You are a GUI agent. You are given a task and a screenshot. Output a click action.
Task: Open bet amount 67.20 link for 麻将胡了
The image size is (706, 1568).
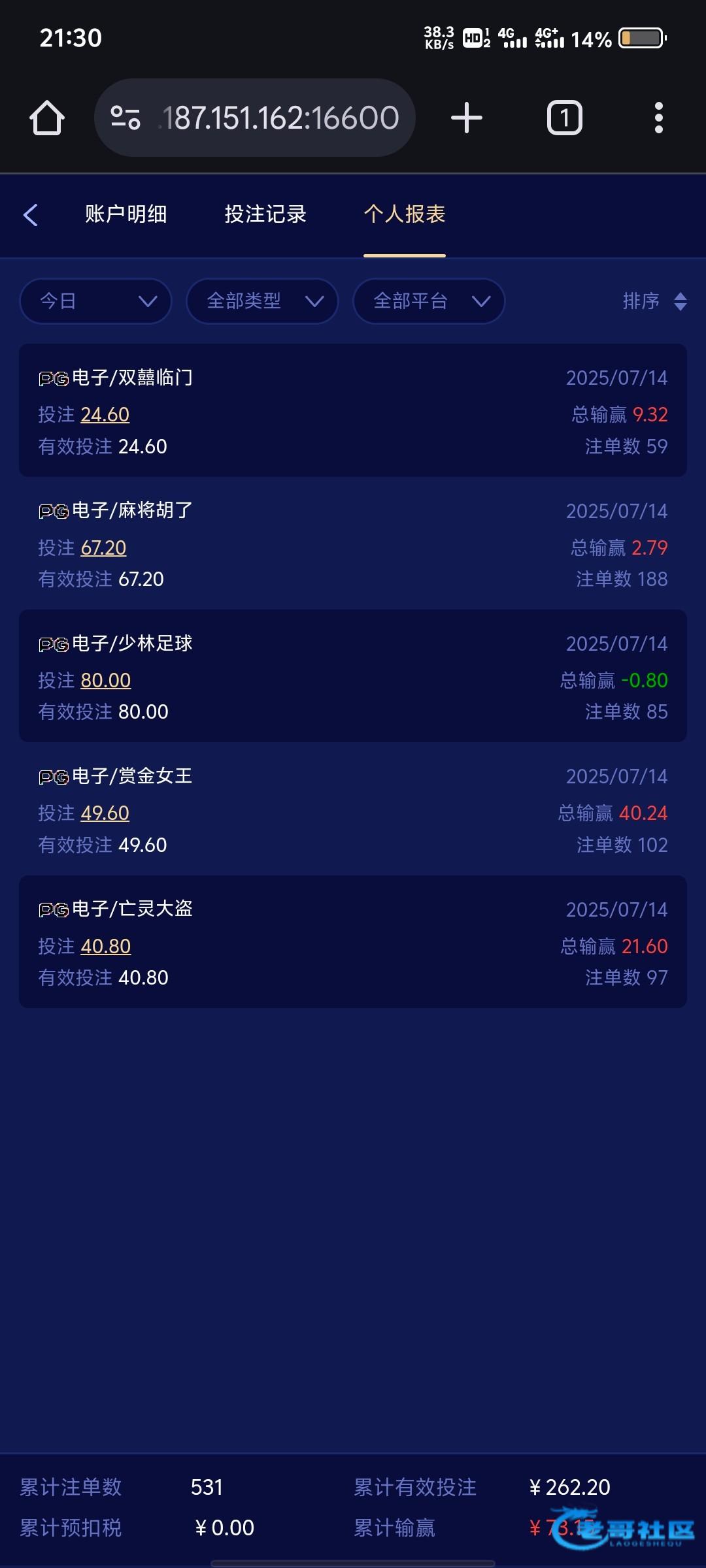pyautogui.click(x=103, y=547)
